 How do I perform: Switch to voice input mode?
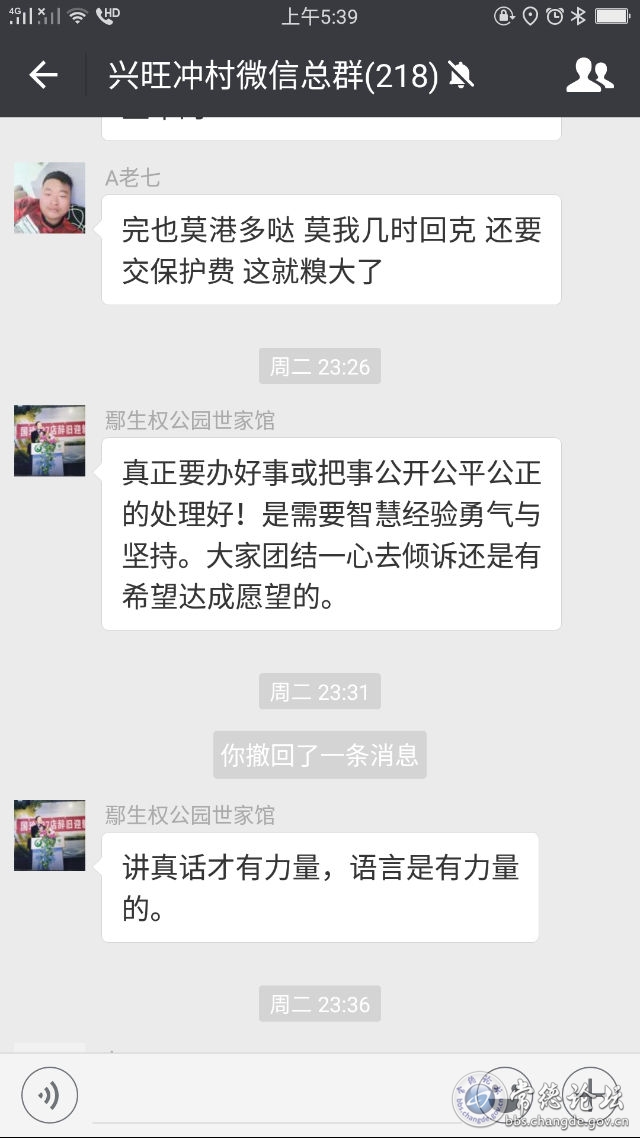click(x=49, y=1095)
